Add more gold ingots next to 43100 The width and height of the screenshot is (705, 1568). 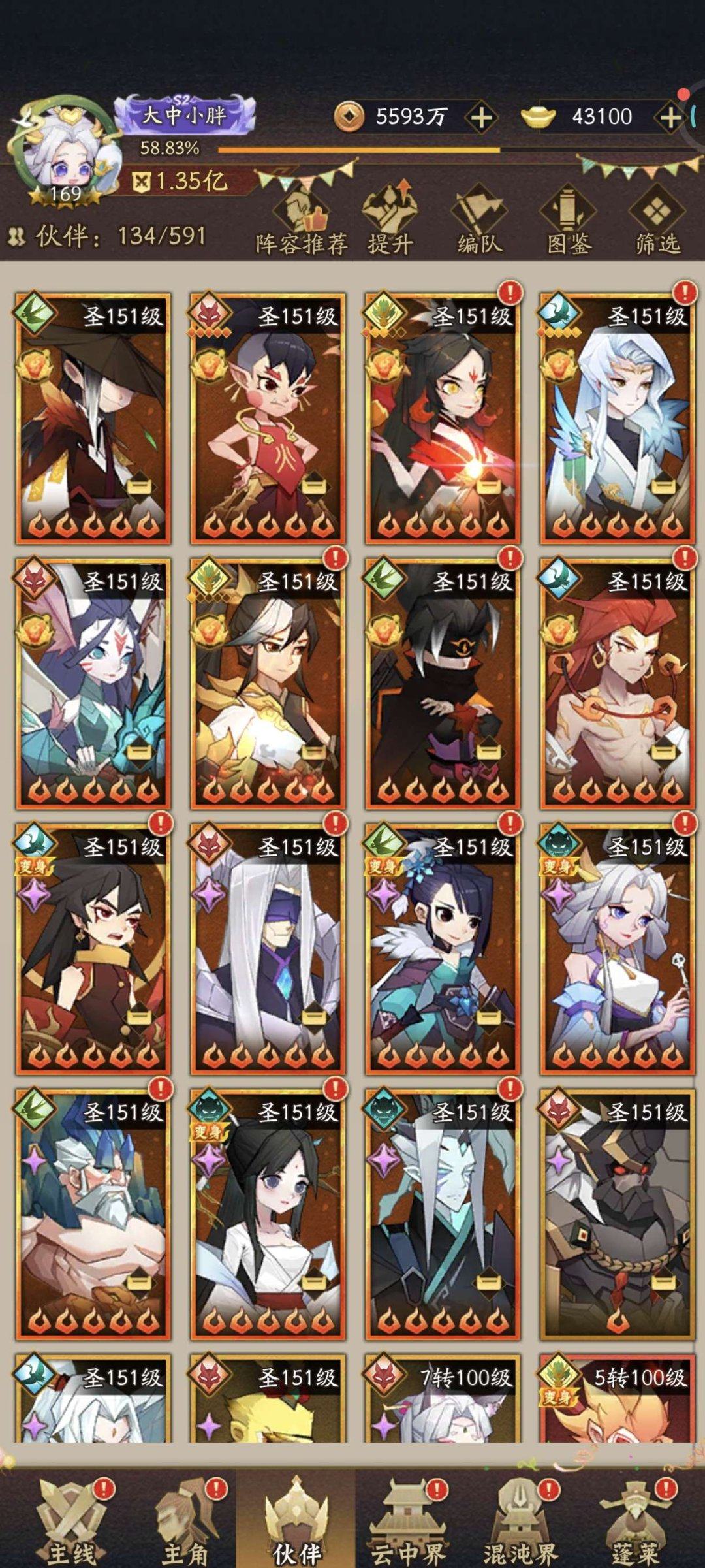point(670,118)
